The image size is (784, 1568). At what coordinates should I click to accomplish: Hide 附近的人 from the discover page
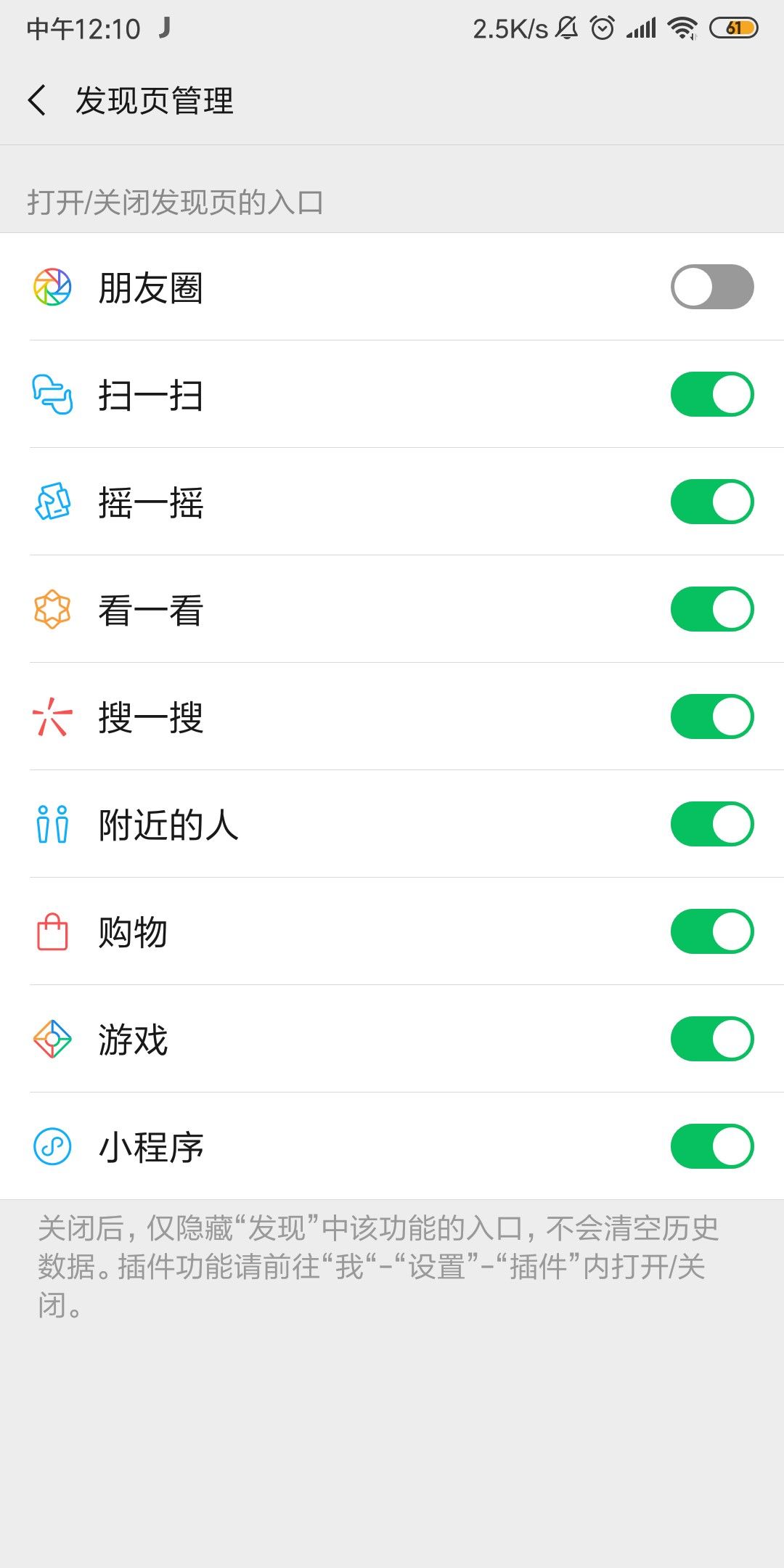click(711, 824)
